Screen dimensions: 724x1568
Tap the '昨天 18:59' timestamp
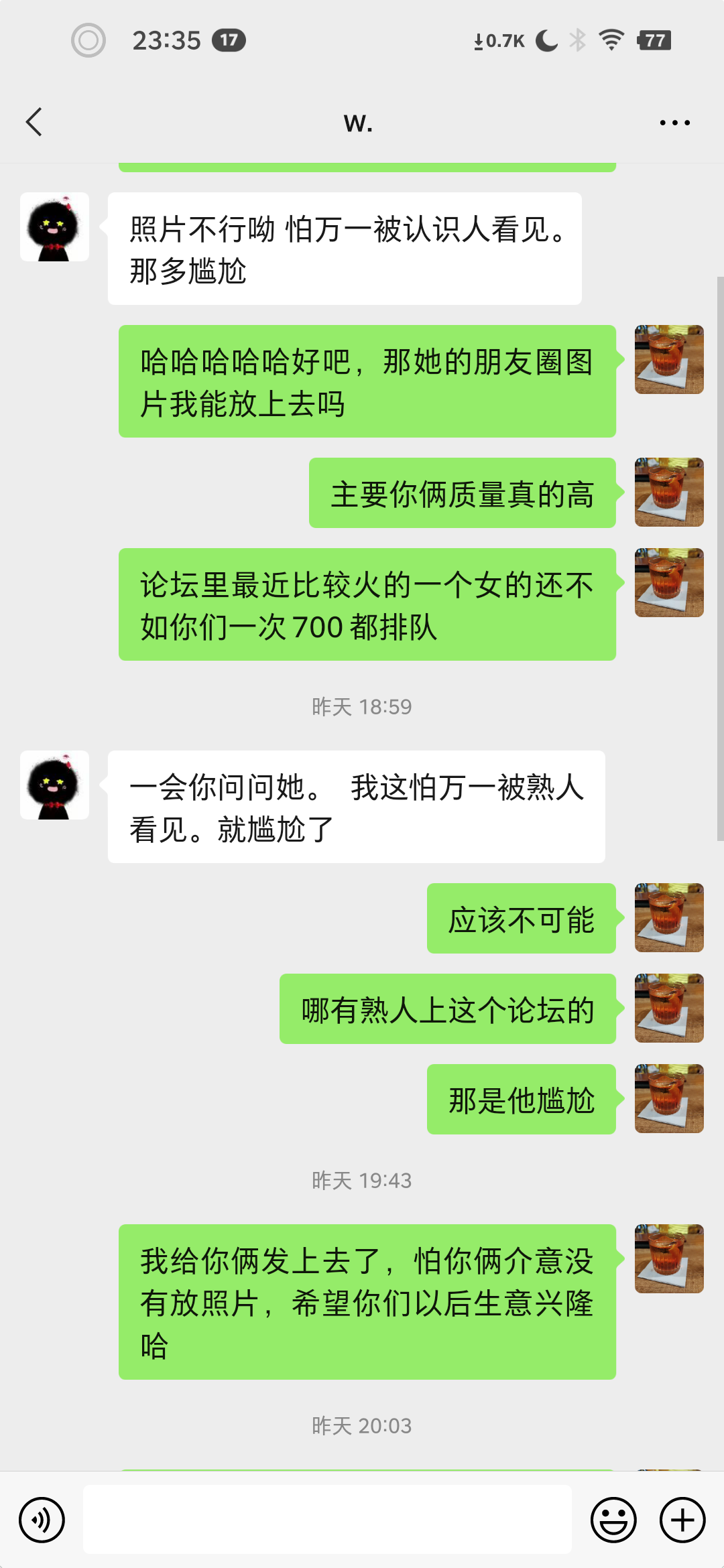click(361, 707)
